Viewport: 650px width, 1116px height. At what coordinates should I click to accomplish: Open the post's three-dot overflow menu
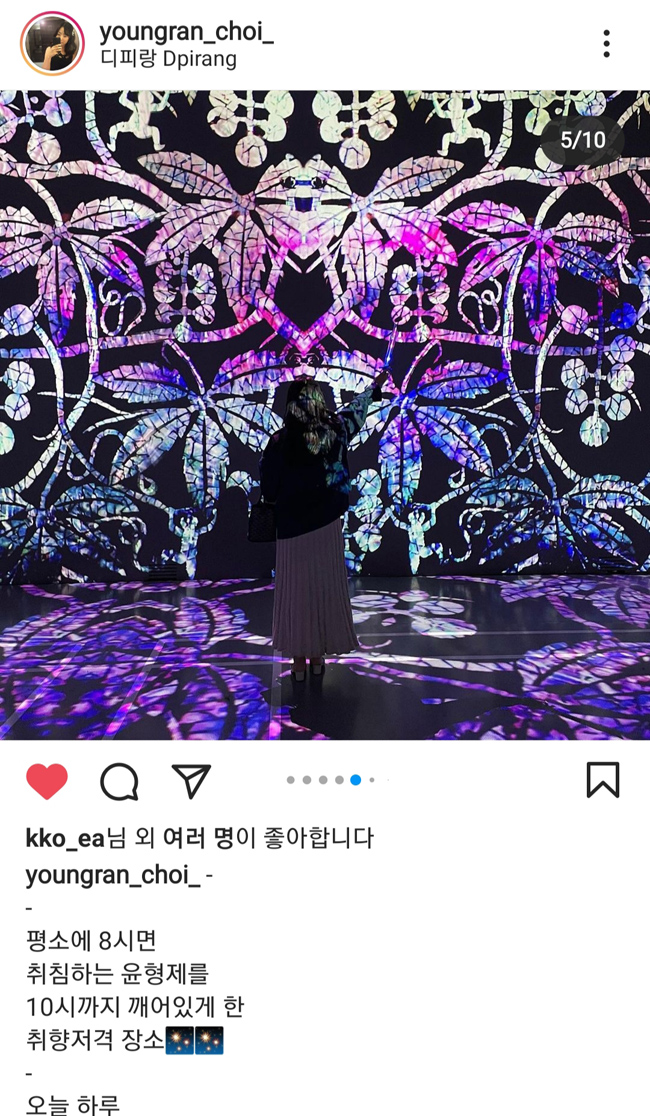606,44
